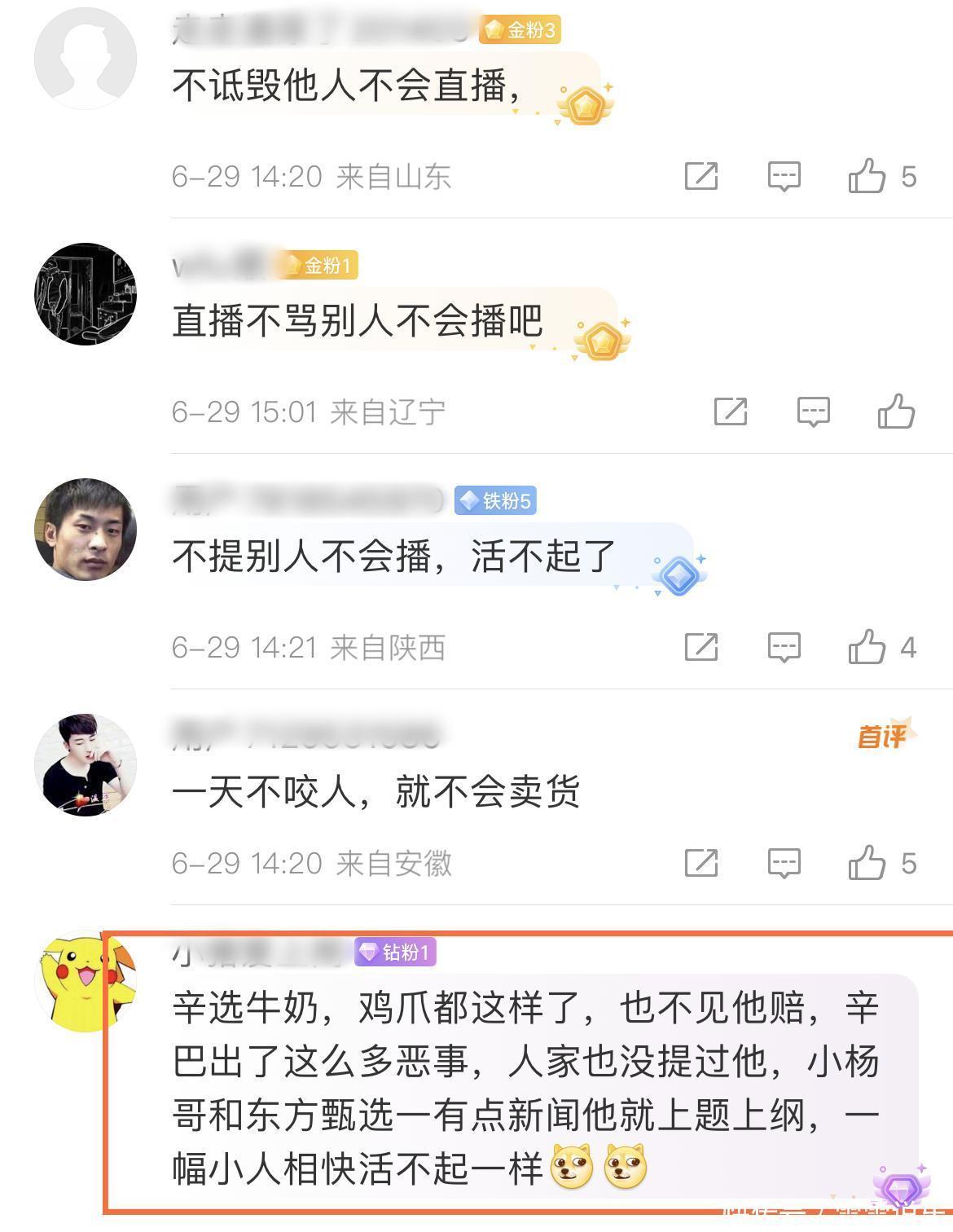
Task: Like the comment "一天不咬人，就不会卖货"
Action: (867, 862)
